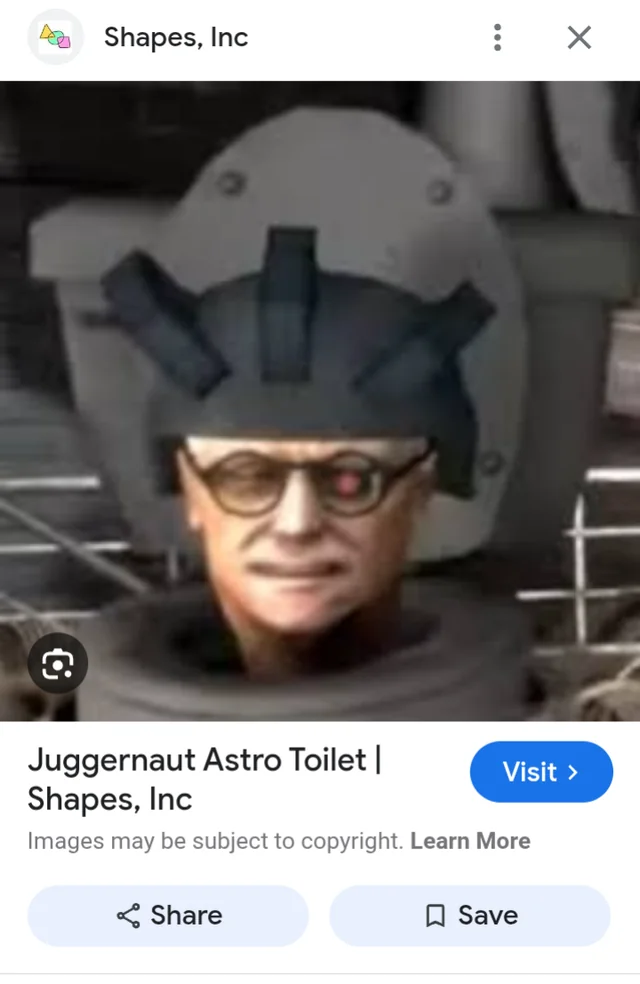Save the image to collection
The image size is (640, 984).
click(470, 915)
